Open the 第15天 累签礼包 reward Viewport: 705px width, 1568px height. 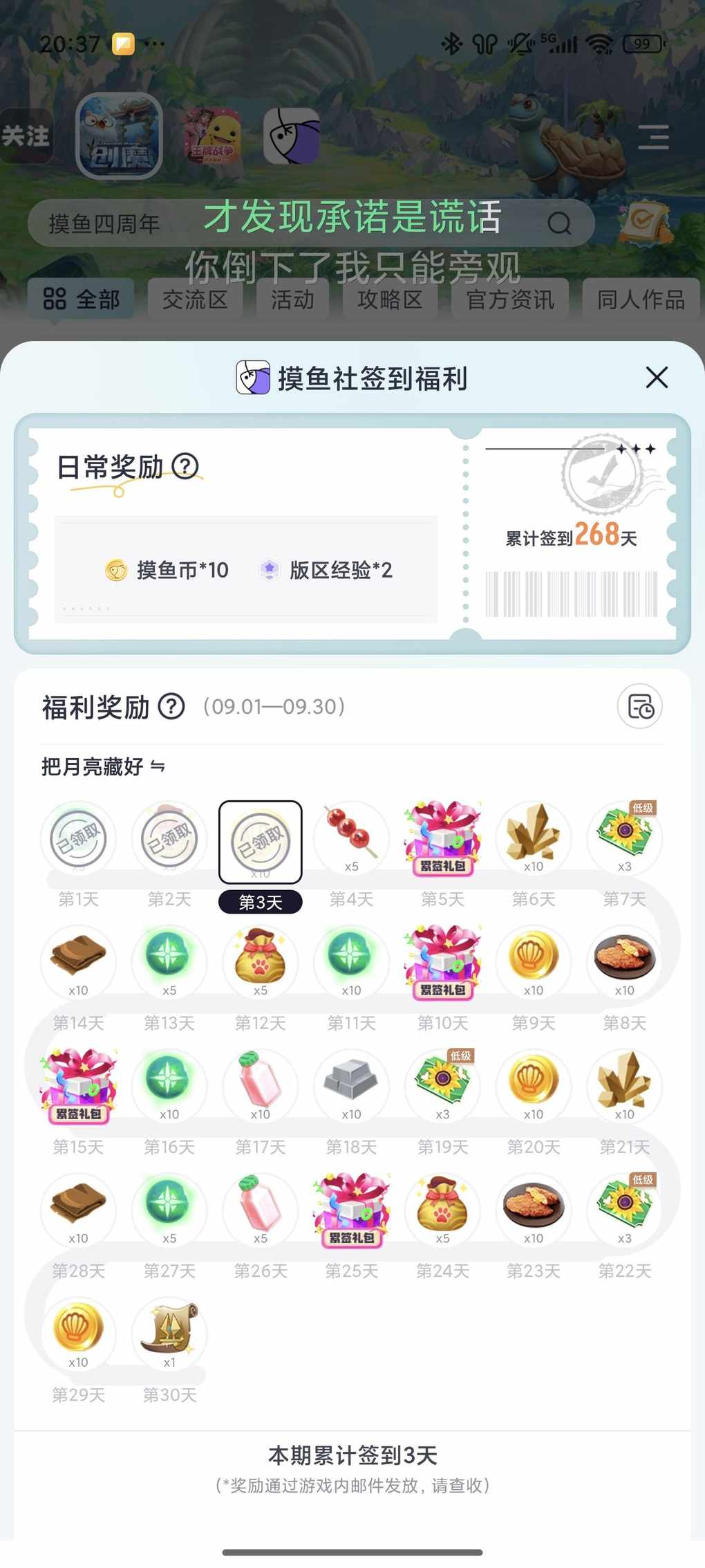(78, 1086)
